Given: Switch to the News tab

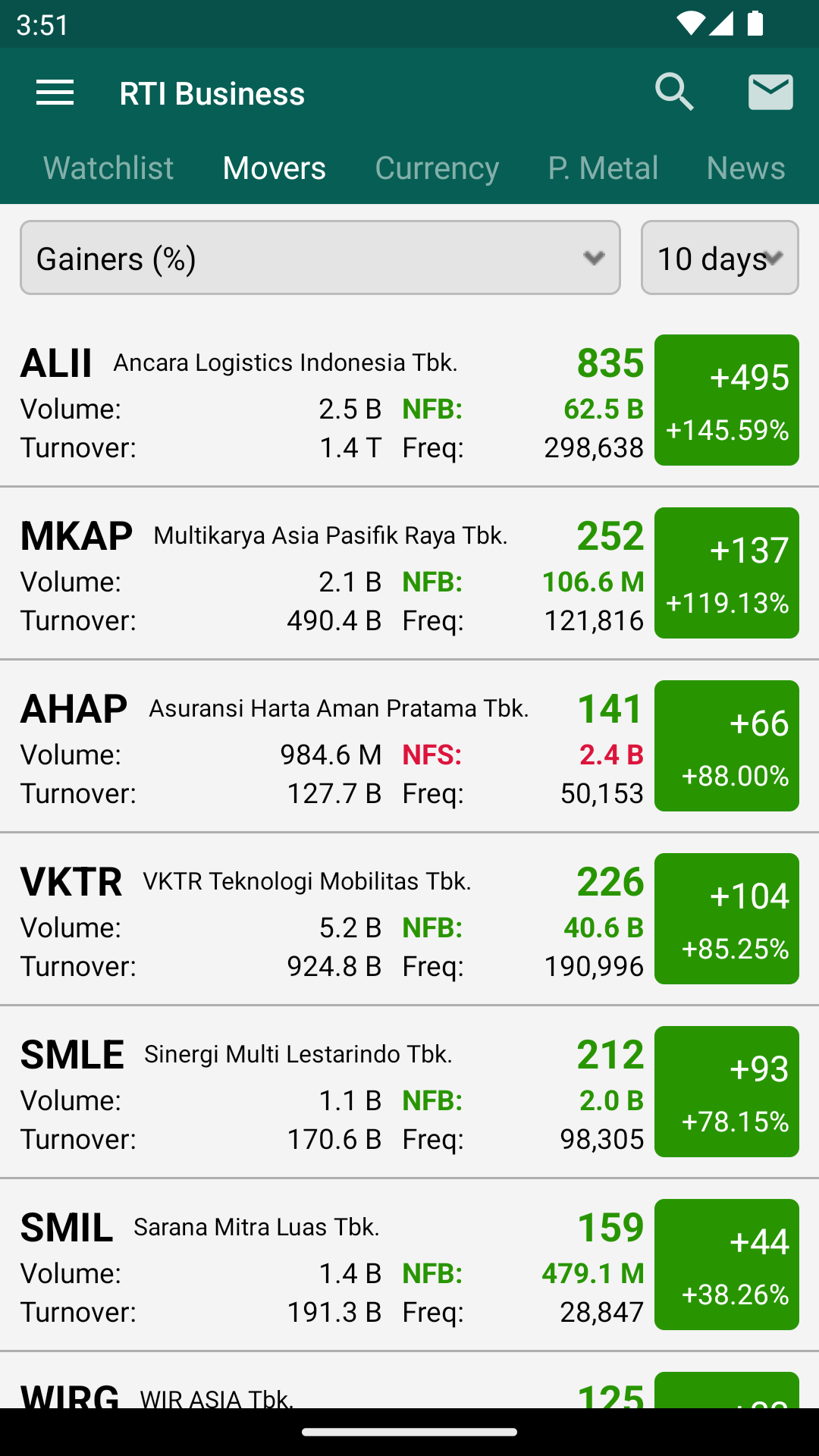Looking at the screenshot, I should click(746, 168).
